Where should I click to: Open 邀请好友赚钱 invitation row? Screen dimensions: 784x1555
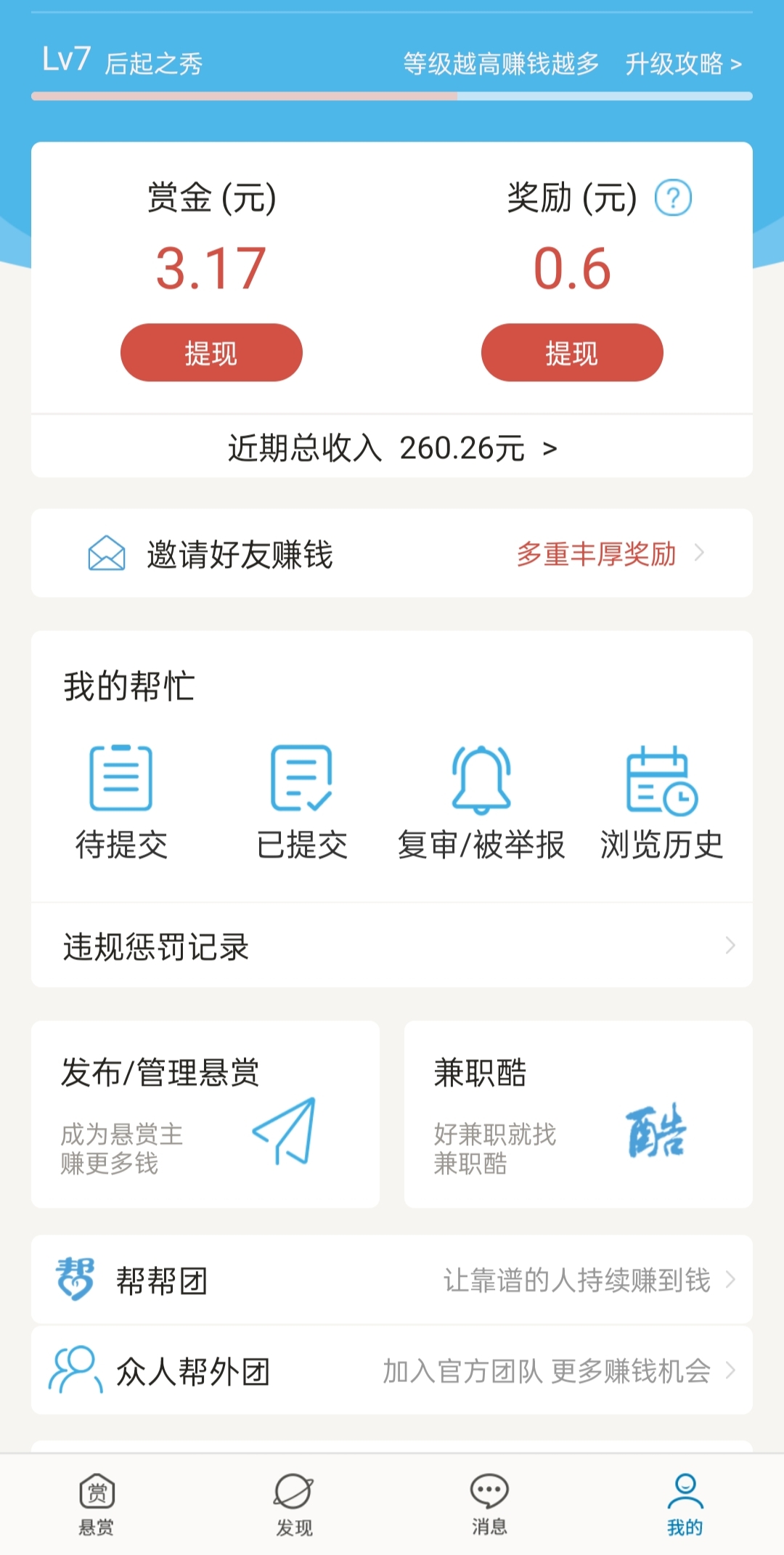[392, 553]
